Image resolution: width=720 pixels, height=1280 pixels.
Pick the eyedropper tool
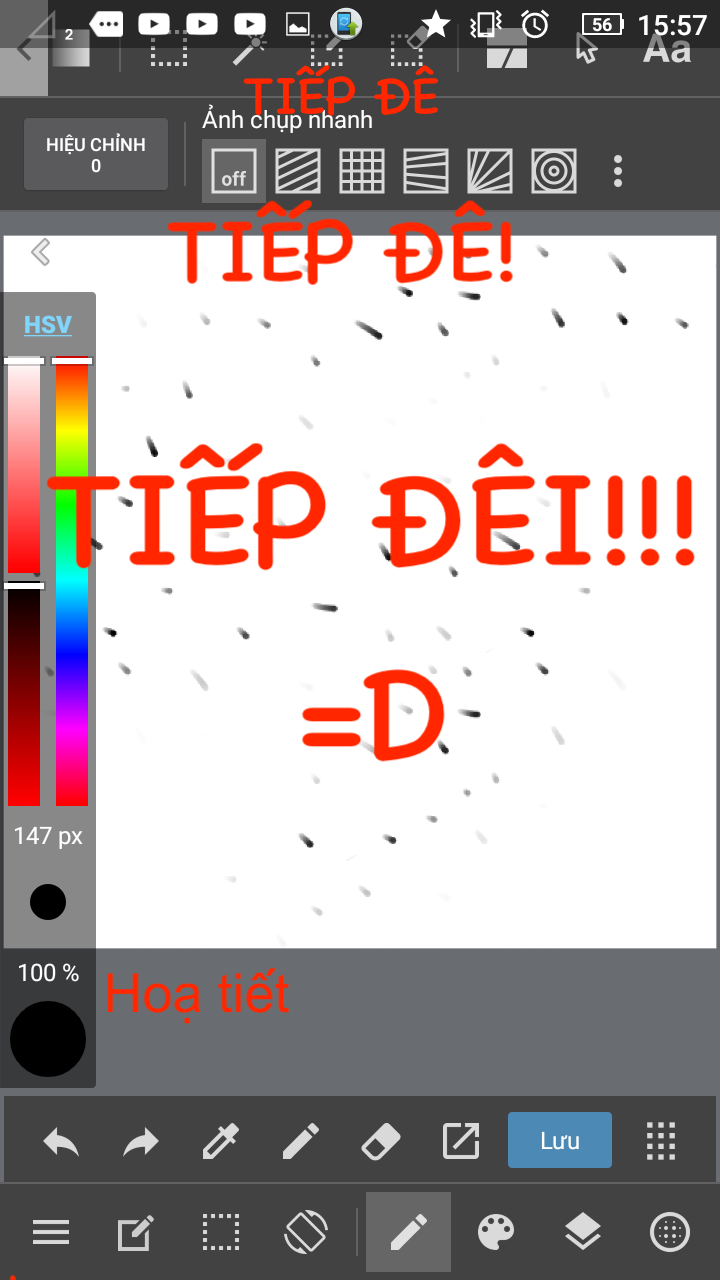click(220, 1140)
